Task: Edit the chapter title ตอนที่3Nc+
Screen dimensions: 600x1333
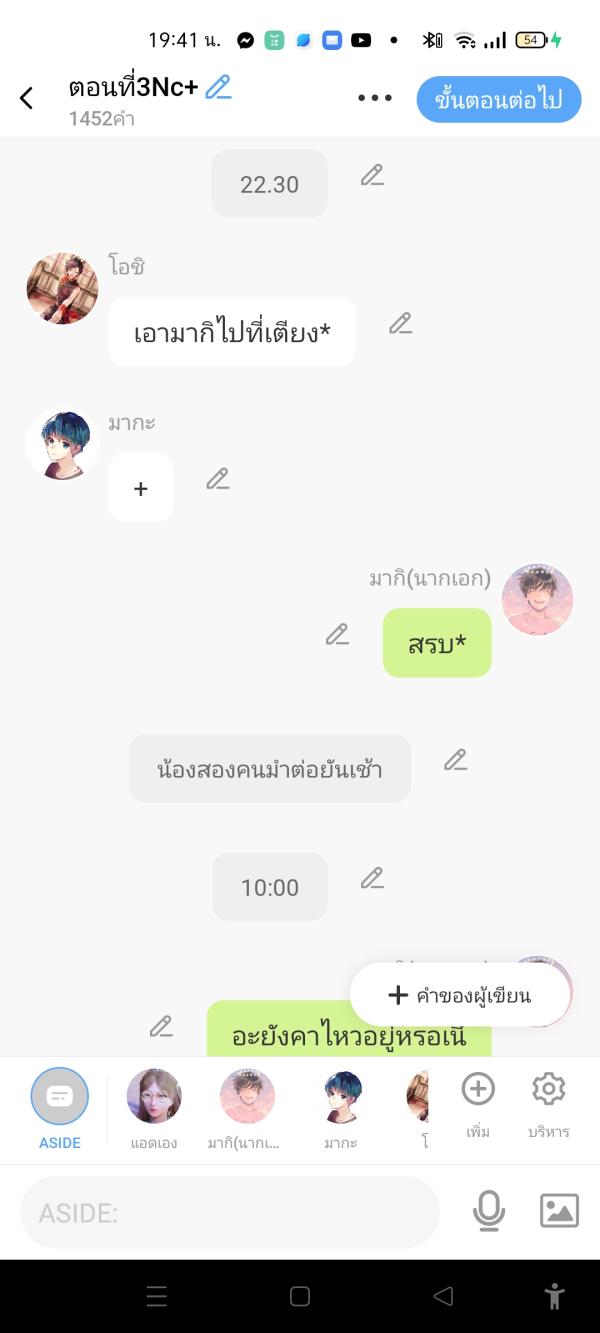Action: point(218,88)
